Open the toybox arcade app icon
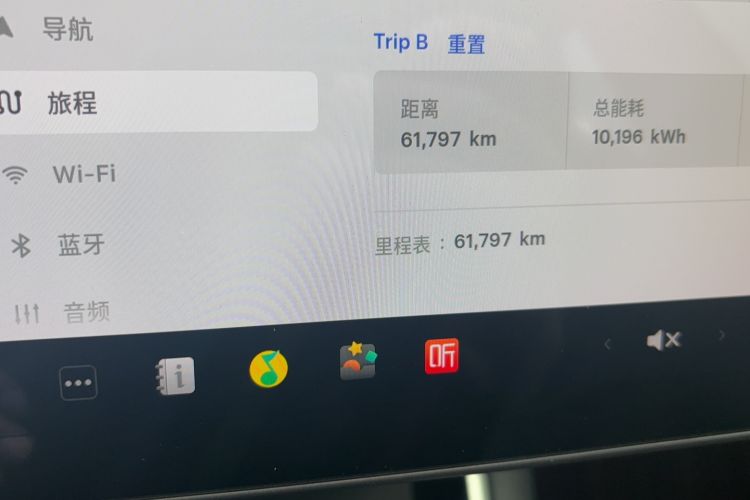This screenshot has height=500, width=750. (x=357, y=362)
